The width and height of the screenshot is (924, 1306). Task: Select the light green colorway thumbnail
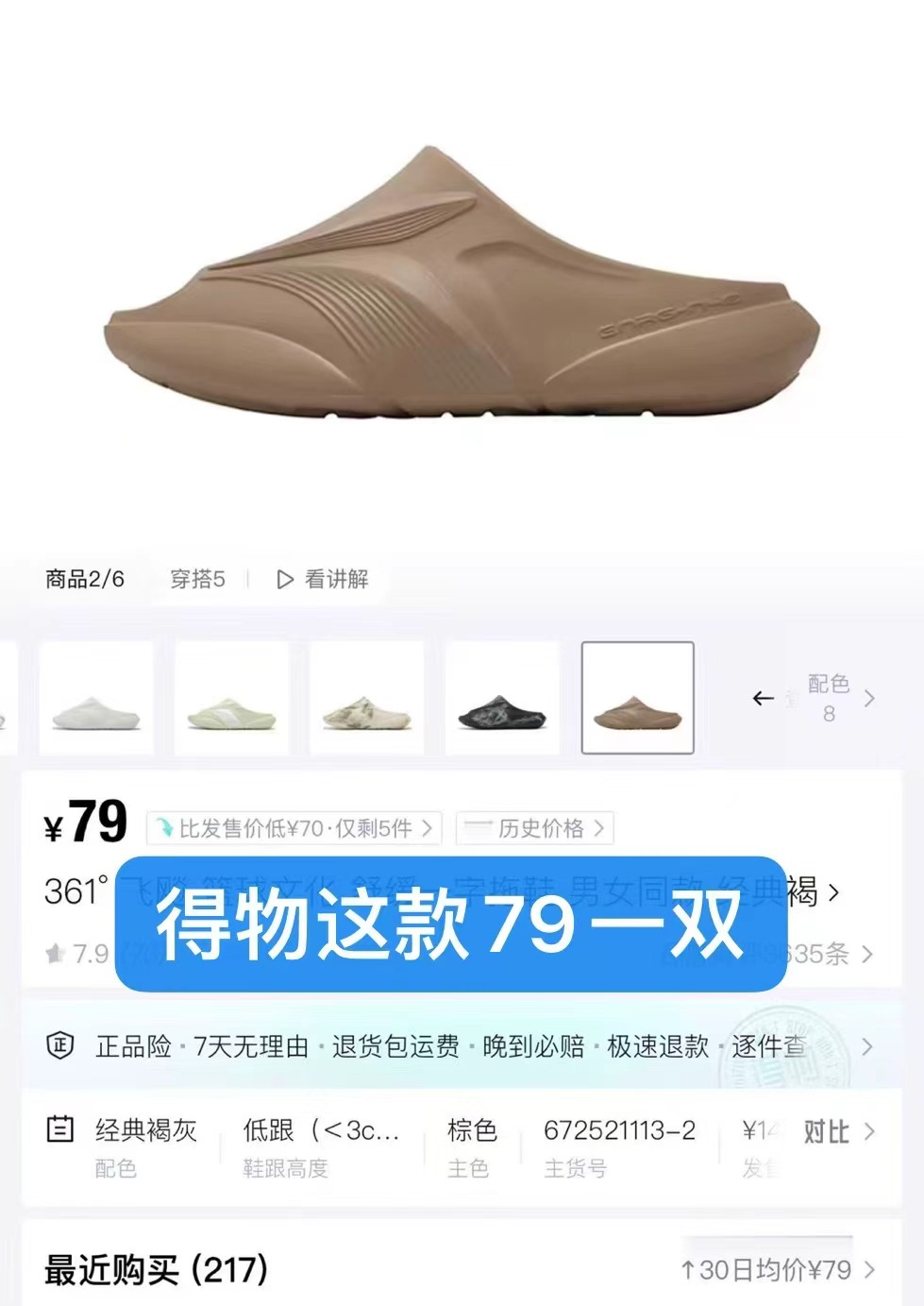tap(231, 699)
